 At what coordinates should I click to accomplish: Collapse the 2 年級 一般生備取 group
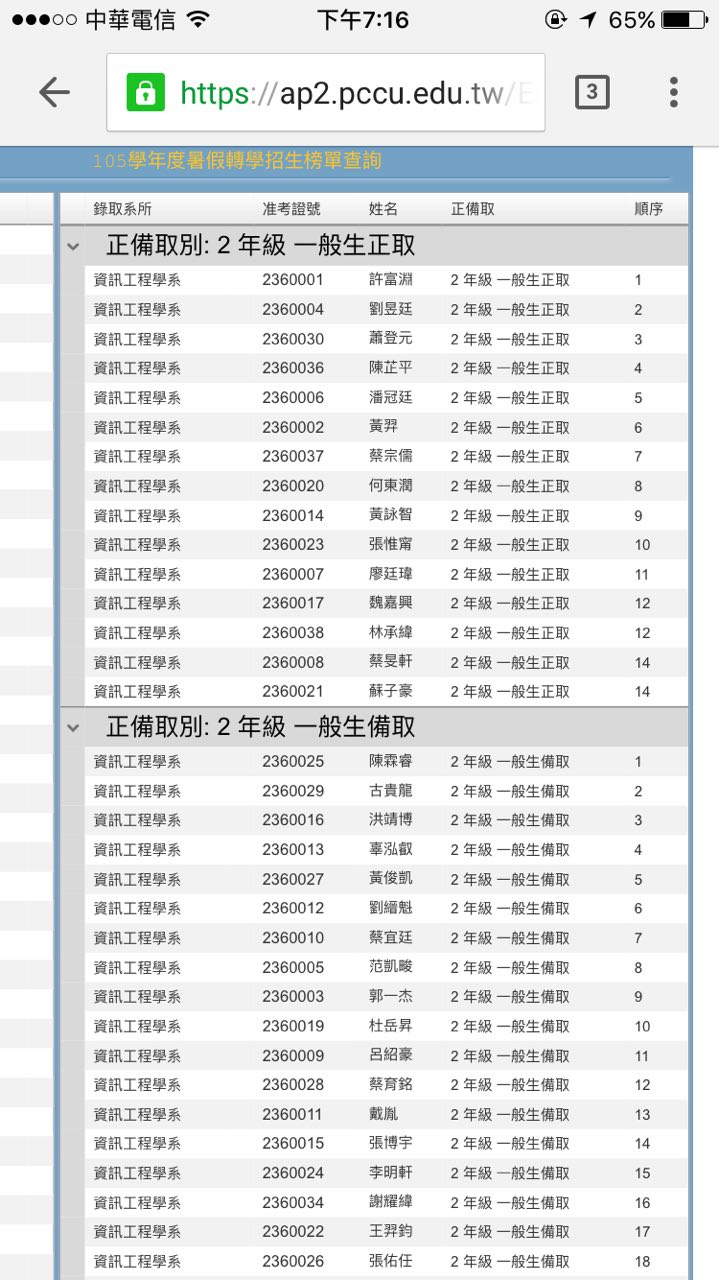click(73, 728)
